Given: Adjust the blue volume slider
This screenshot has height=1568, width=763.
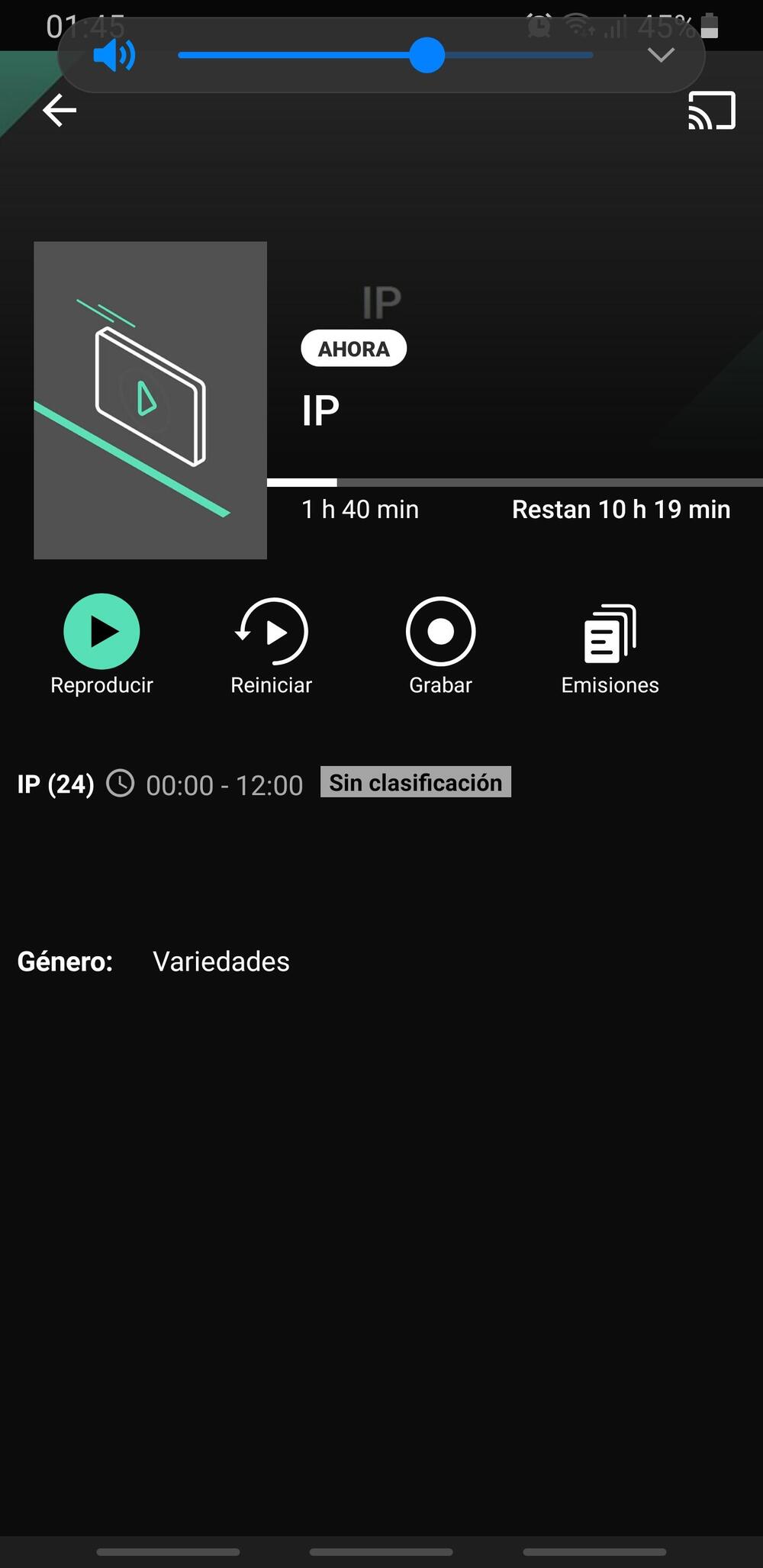Looking at the screenshot, I should (427, 56).
